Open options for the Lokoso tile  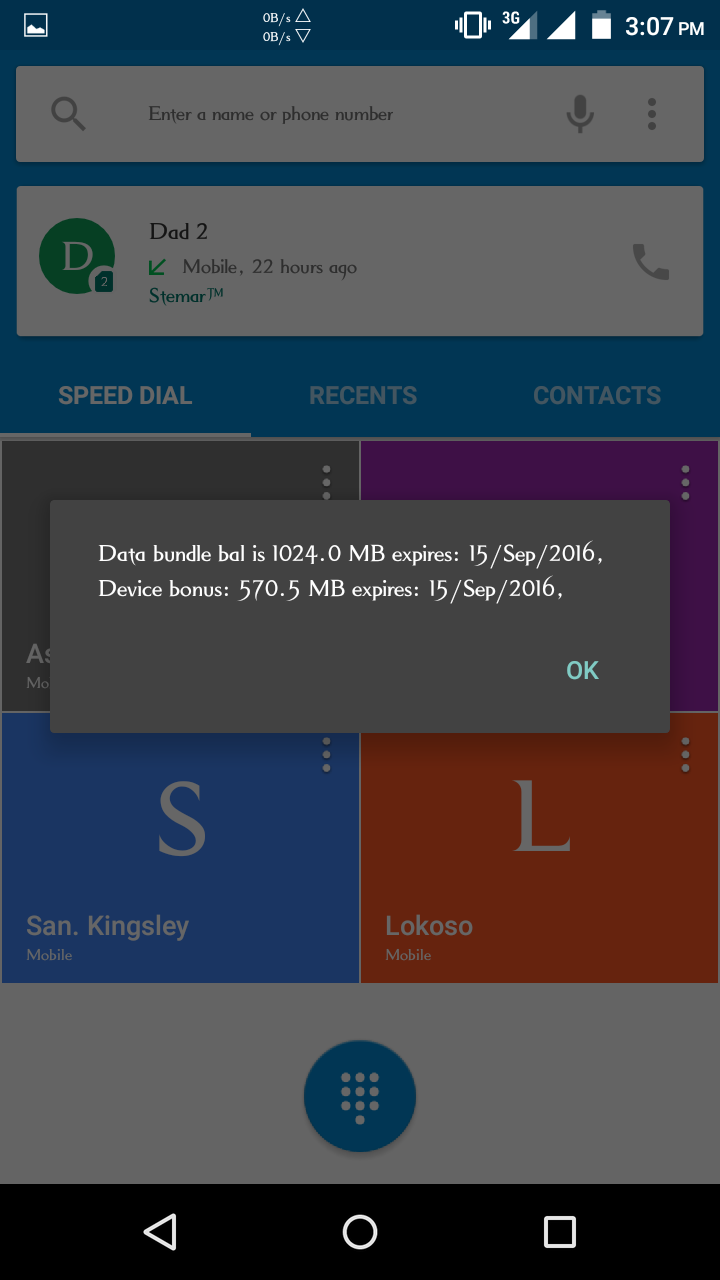coord(685,755)
